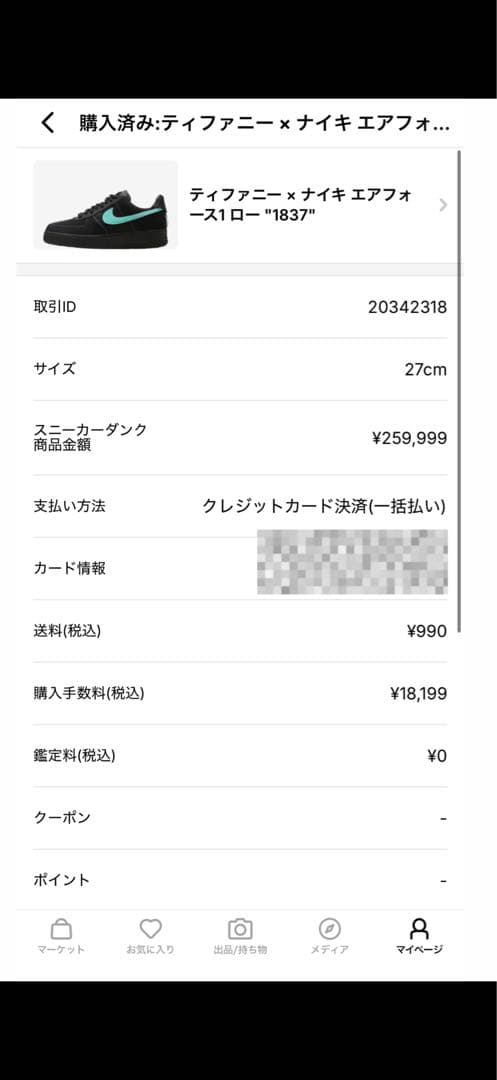Open the マイページ tab
This screenshot has height=1080, width=497.
coord(419,936)
